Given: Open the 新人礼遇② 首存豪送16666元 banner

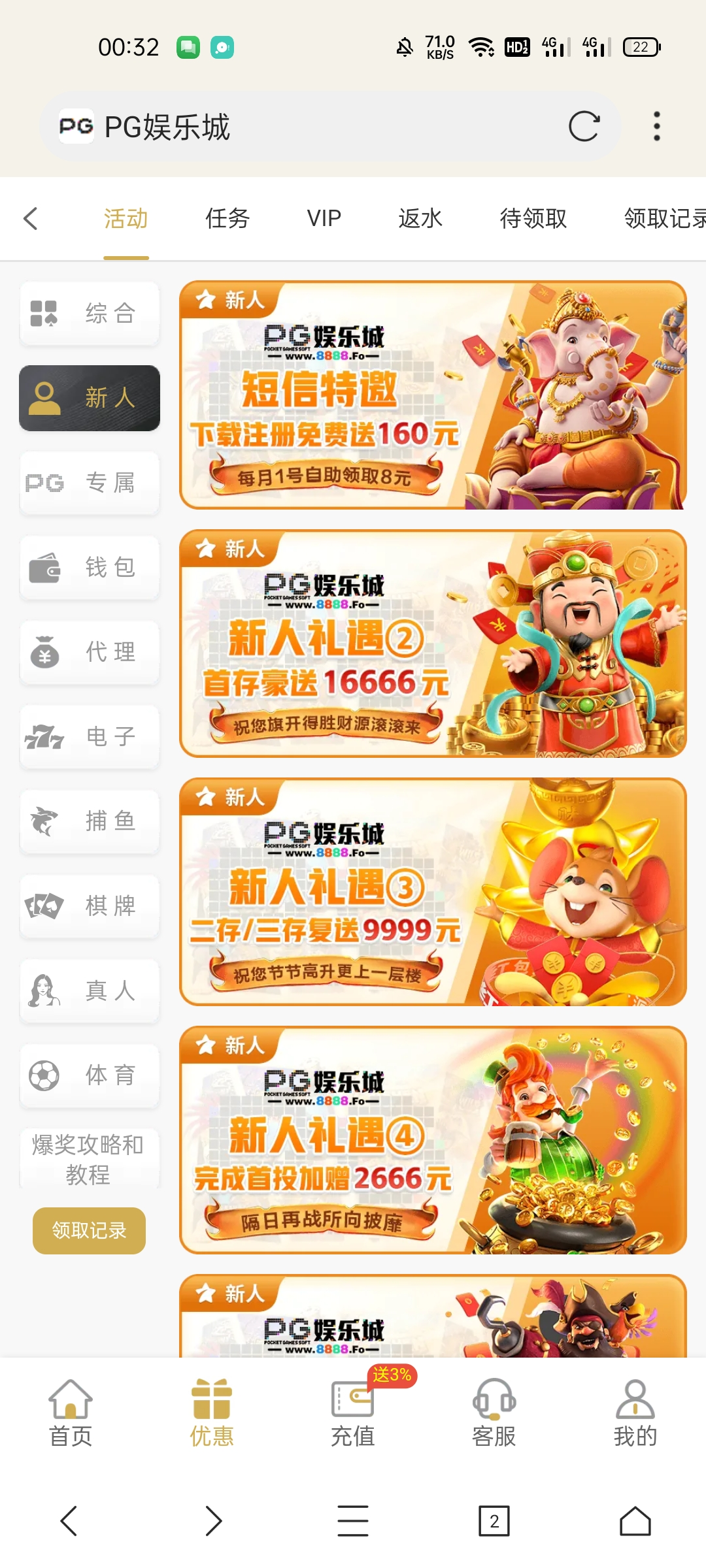Looking at the screenshot, I should coord(433,644).
